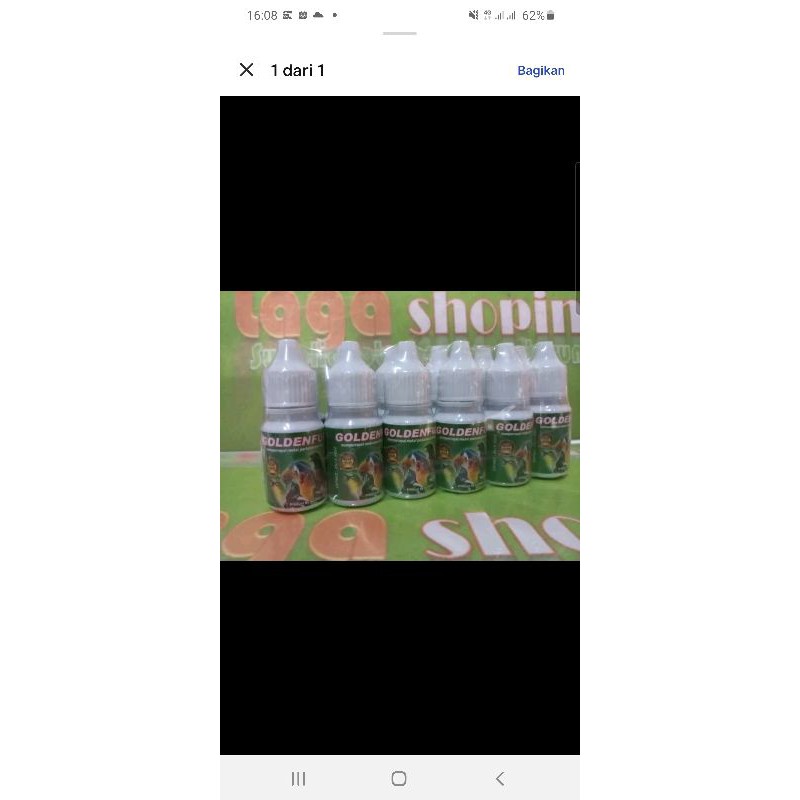This screenshot has height=800, width=800.
Task: Go back using the system back button
Action: click(x=500, y=778)
